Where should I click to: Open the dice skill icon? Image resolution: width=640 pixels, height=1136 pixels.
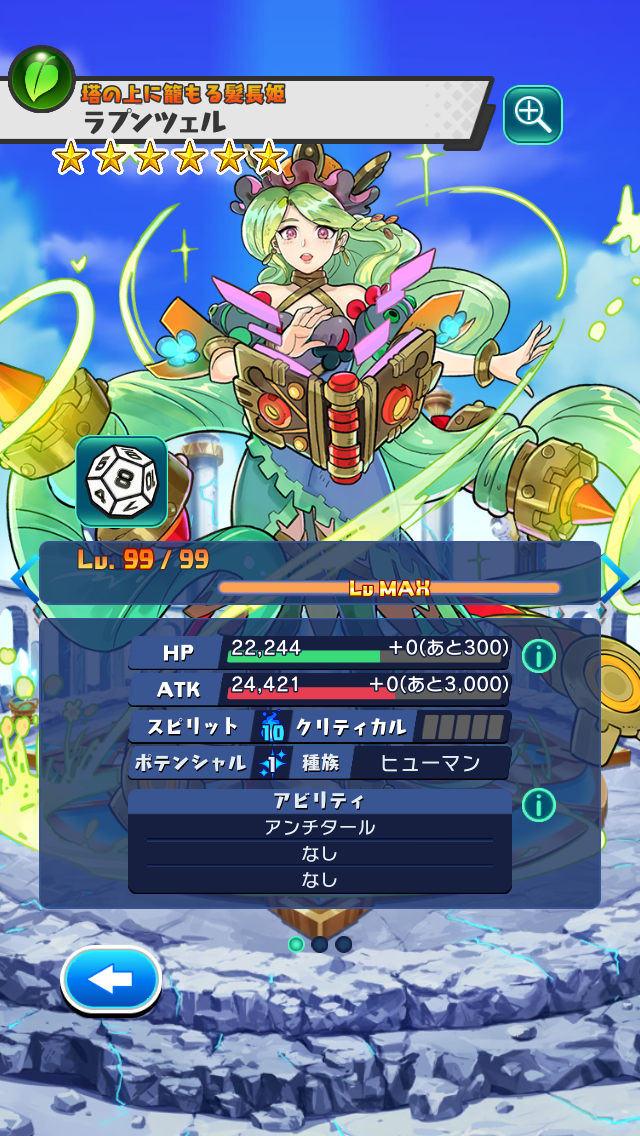click(121, 482)
